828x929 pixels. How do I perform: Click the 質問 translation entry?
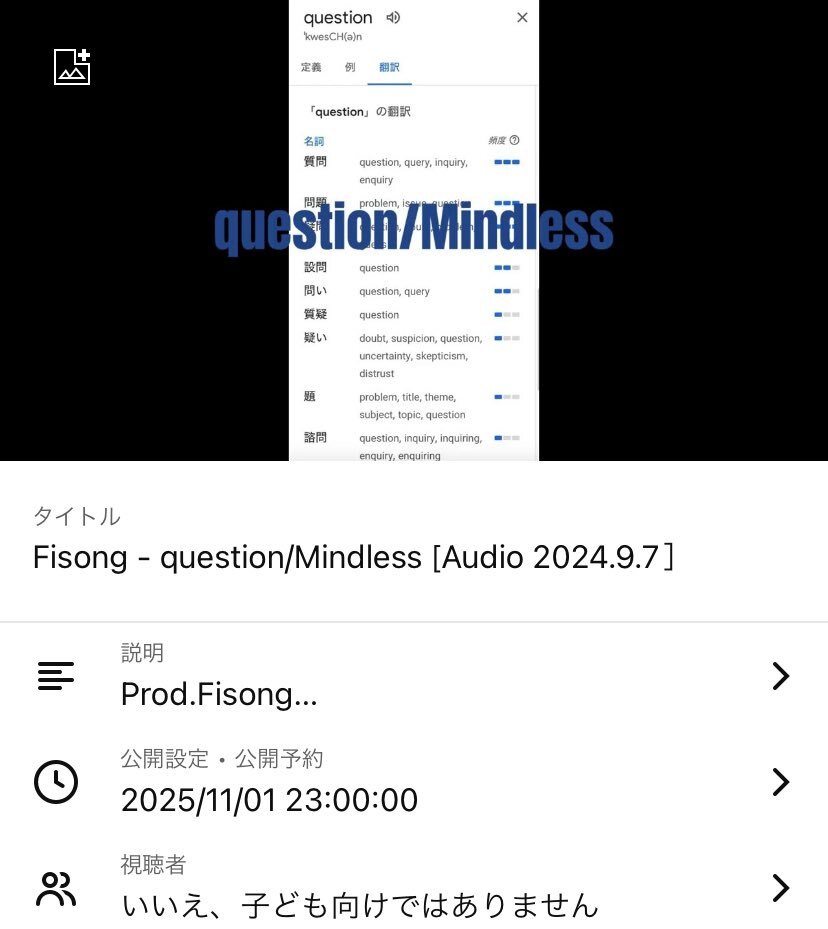(315, 161)
